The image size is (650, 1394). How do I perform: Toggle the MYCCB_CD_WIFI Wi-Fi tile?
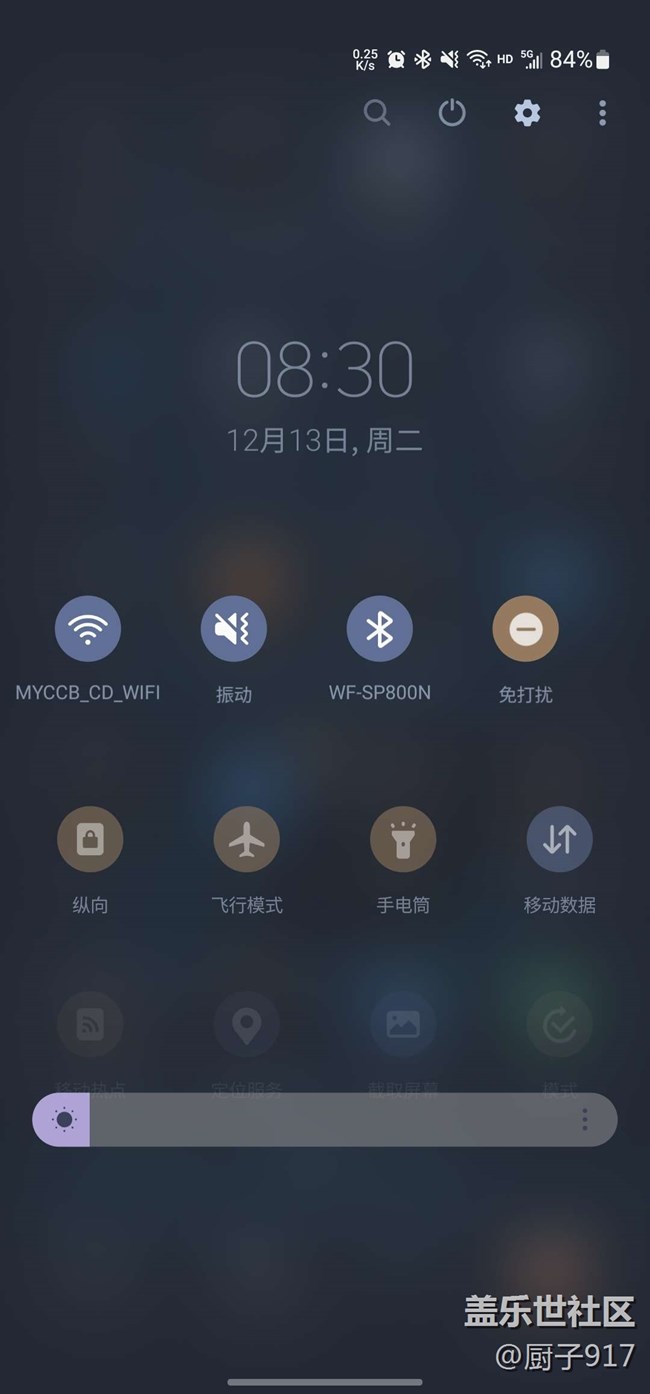point(88,629)
